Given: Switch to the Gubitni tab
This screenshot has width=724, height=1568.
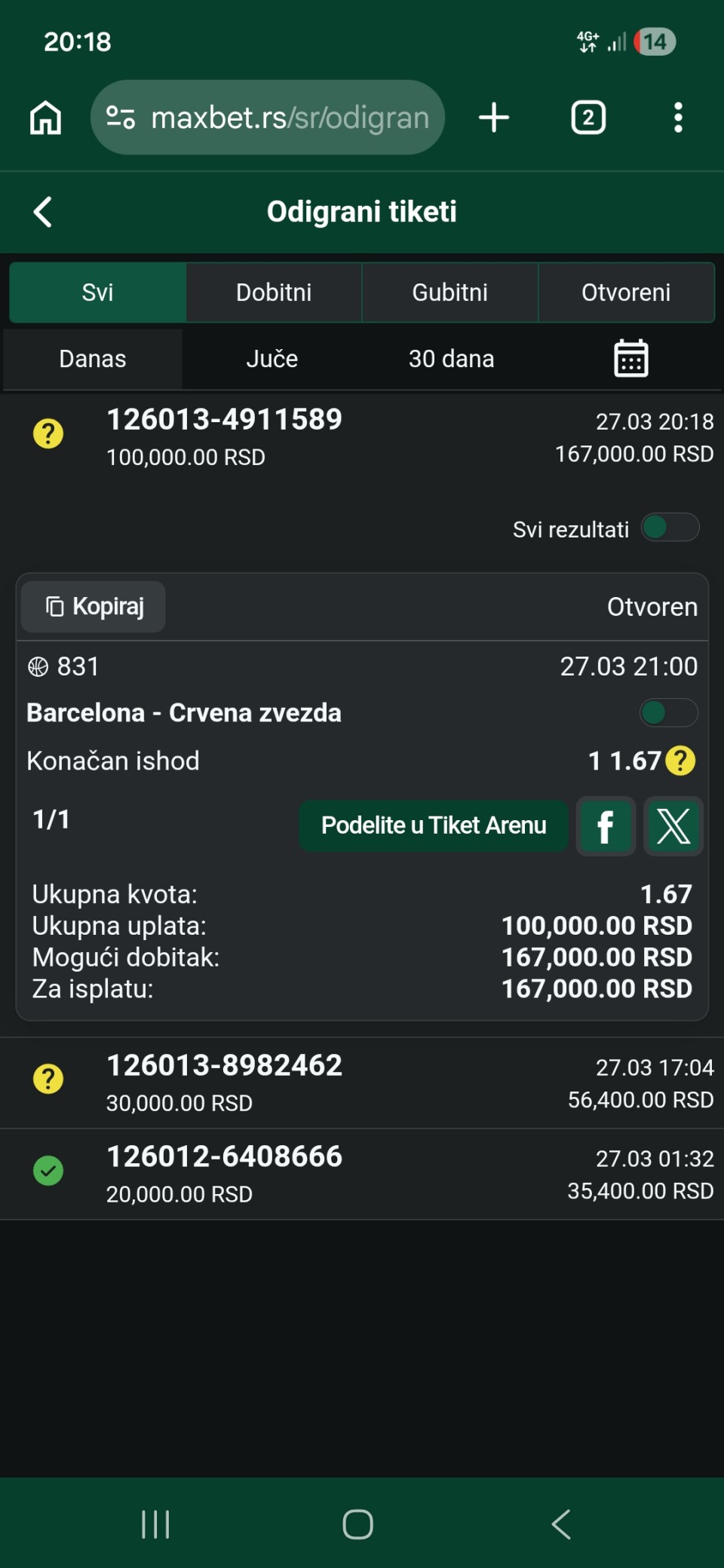Looking at the screenshot, I should tap(450, 292).
